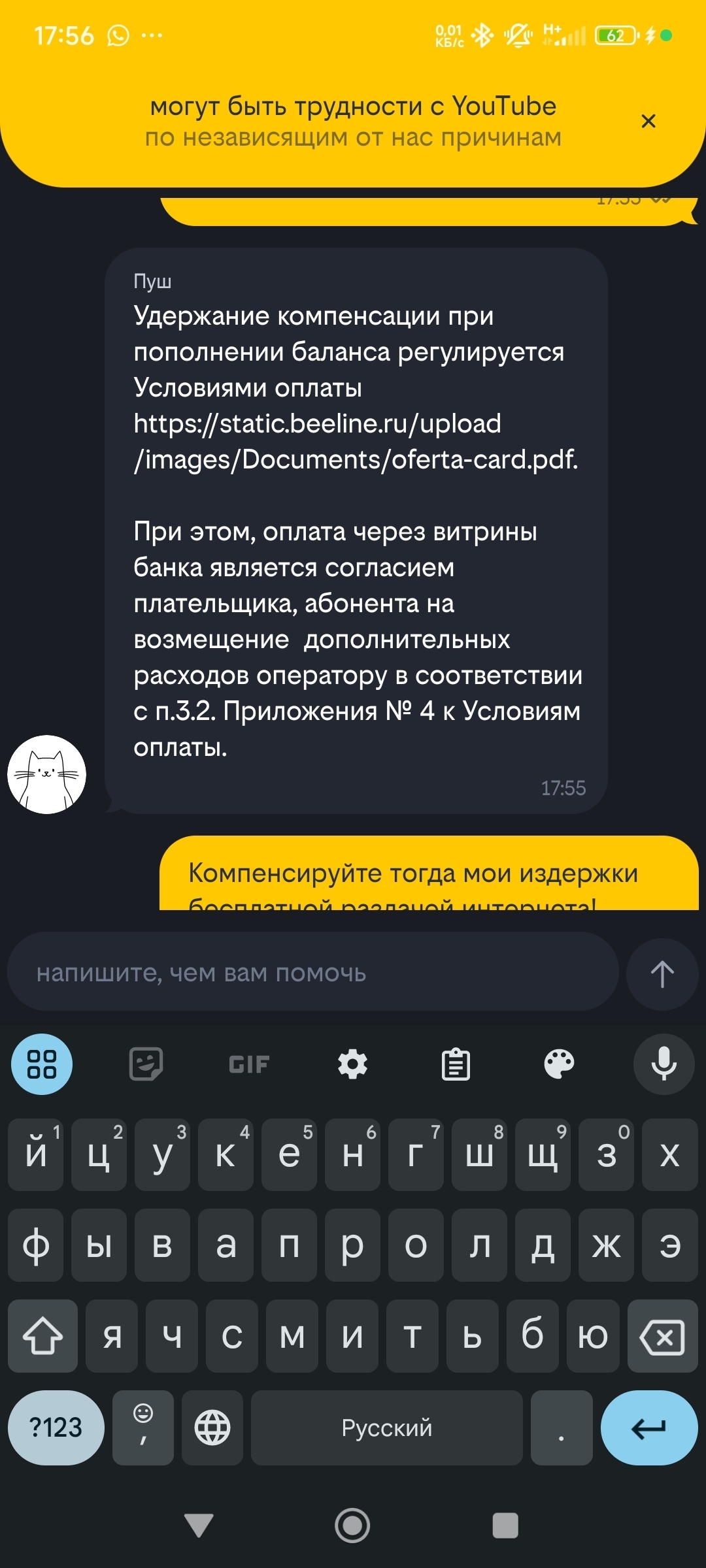Start voice input with microphone
The image size is (706, 1568).
coord(664,1064)
